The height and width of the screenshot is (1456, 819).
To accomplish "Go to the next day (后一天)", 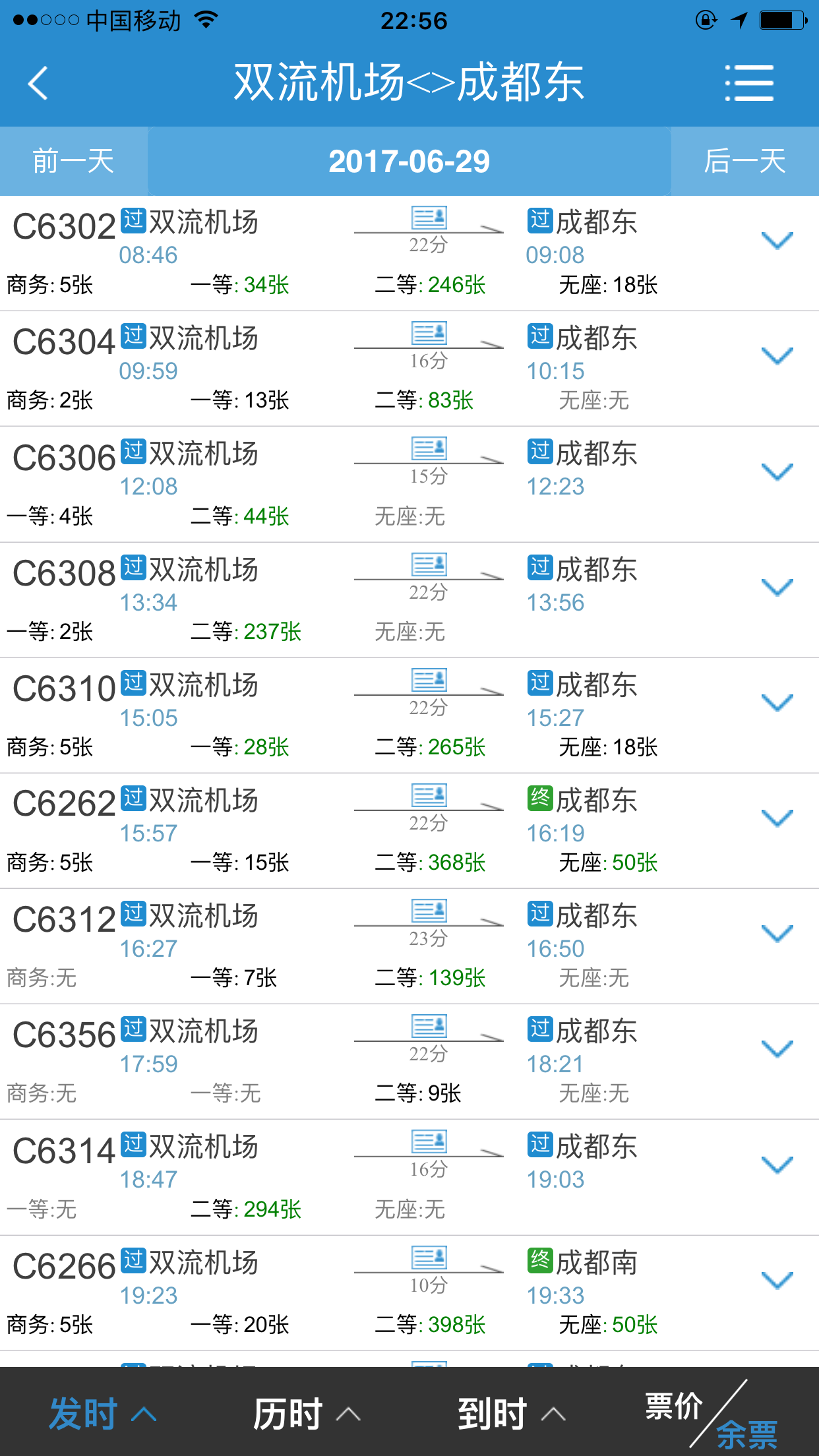I will click(745, 161).
